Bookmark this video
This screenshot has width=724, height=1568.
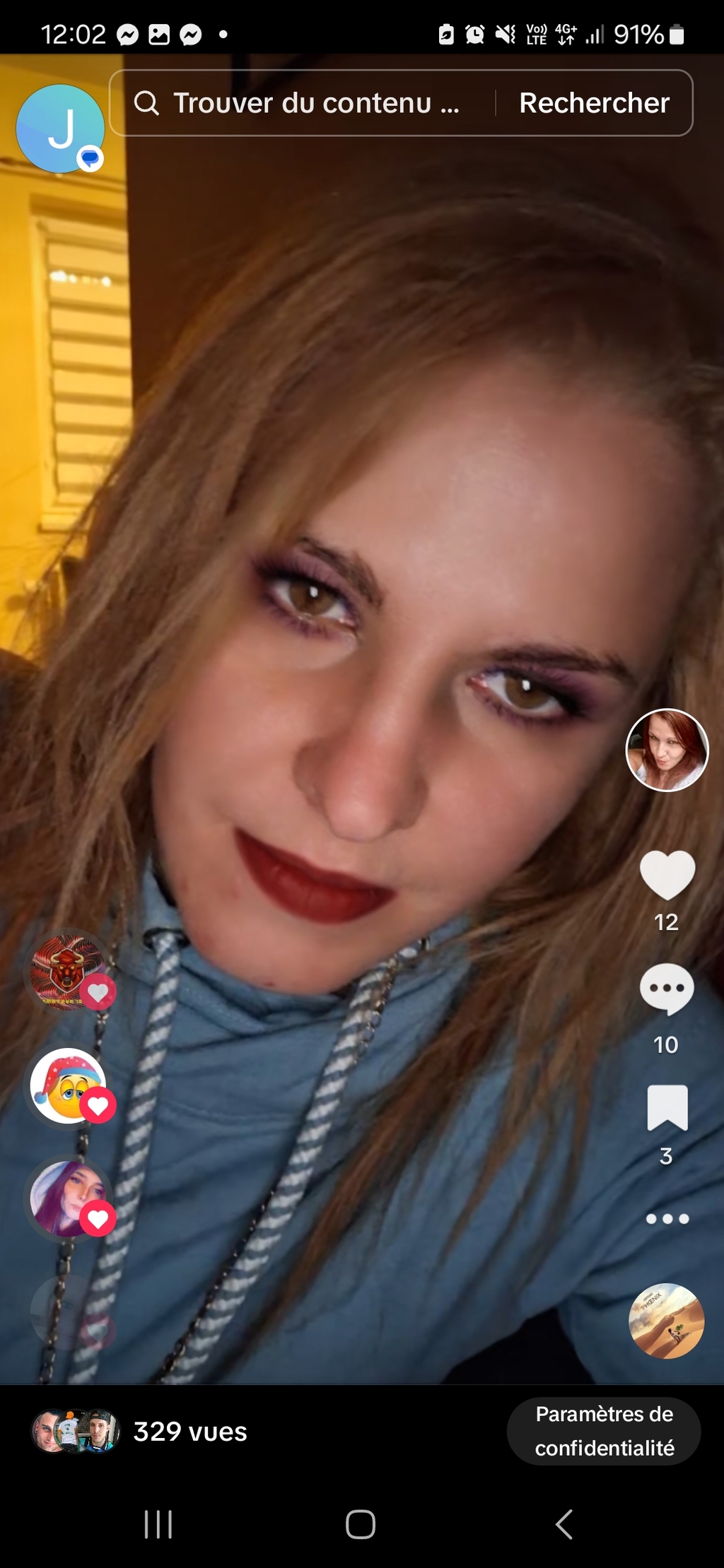pyautogui.click(x=667, y=1107)
